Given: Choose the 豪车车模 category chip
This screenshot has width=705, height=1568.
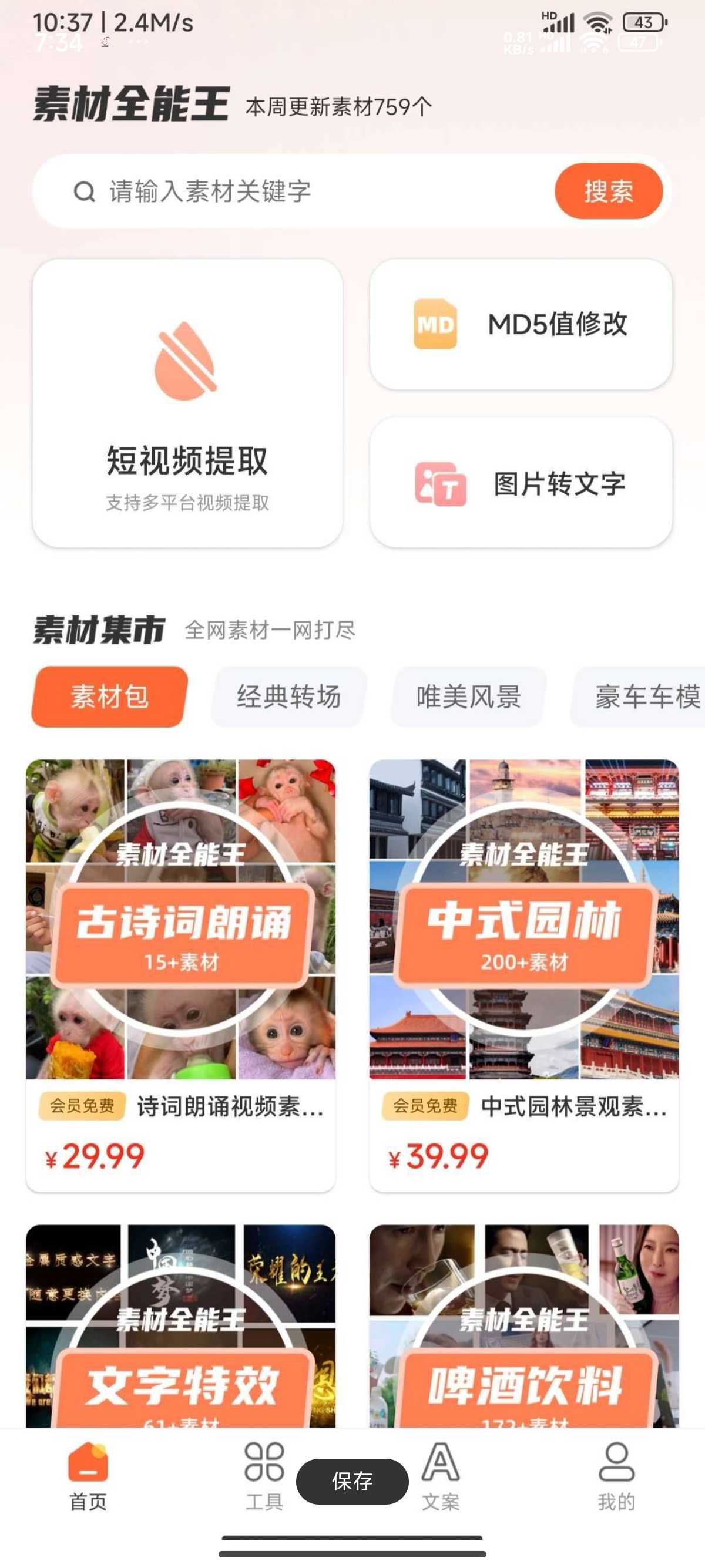Looking at the screenshot, I should click(645, 696).
